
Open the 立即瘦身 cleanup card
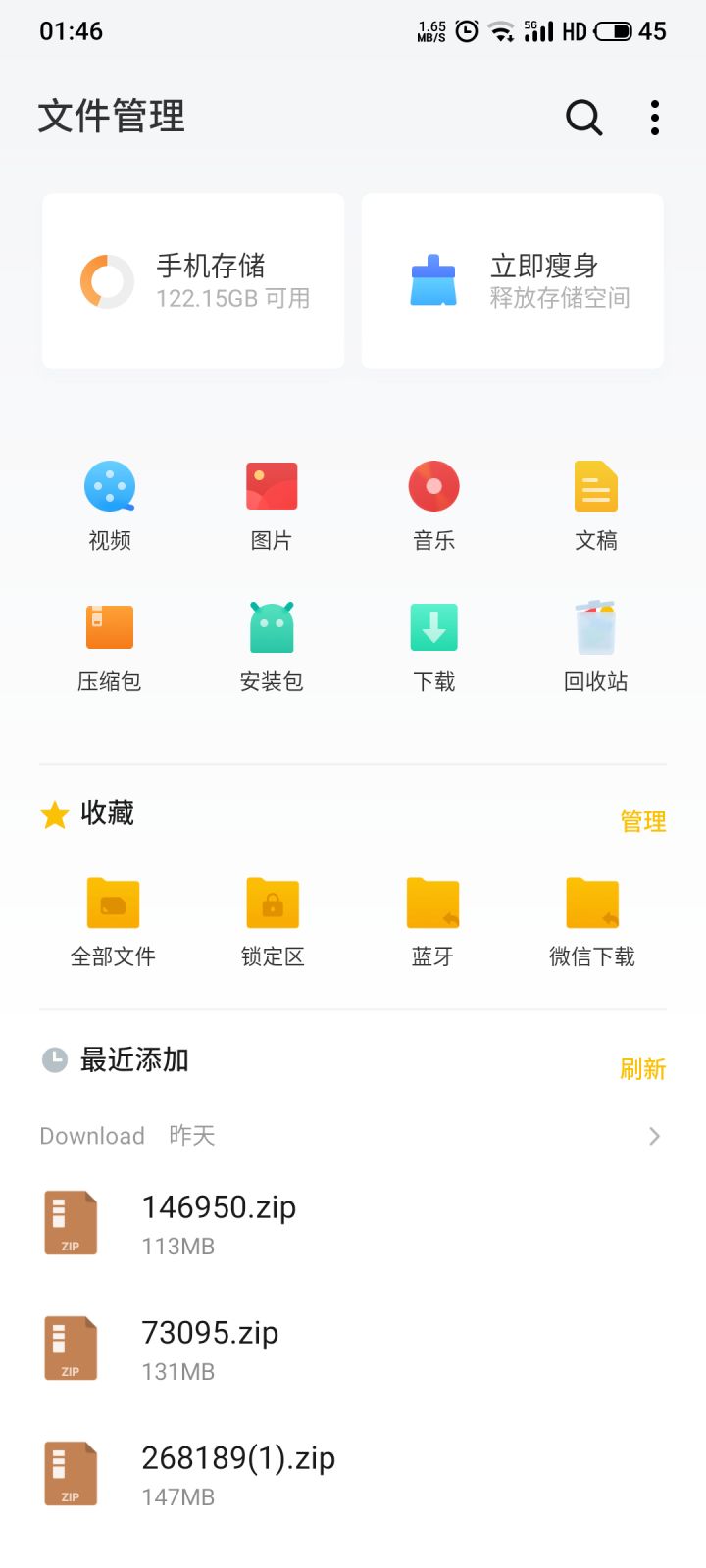(x=513, y=281)
